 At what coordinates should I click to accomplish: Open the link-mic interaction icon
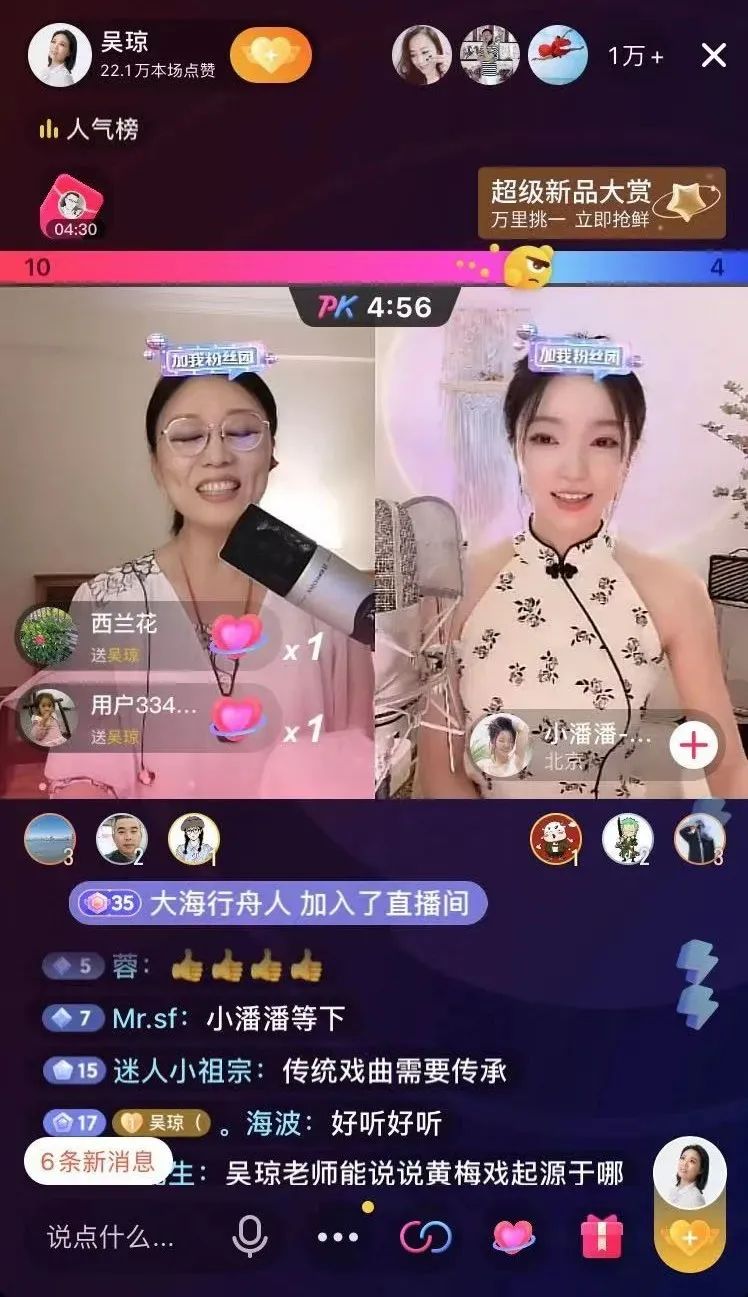click(425, 1237)
